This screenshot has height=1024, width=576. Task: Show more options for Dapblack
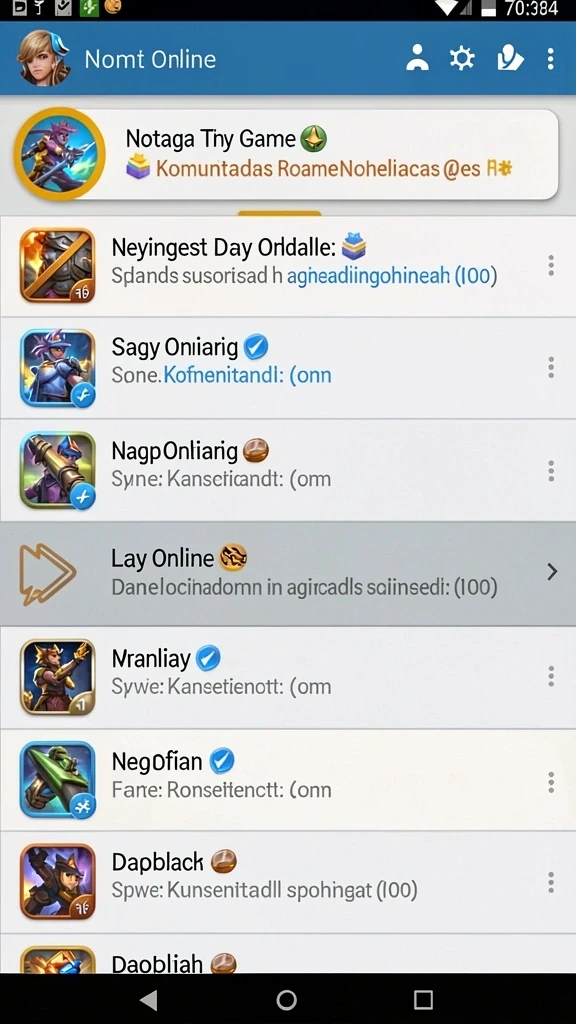pyautogui.click(x=551, y=882)
